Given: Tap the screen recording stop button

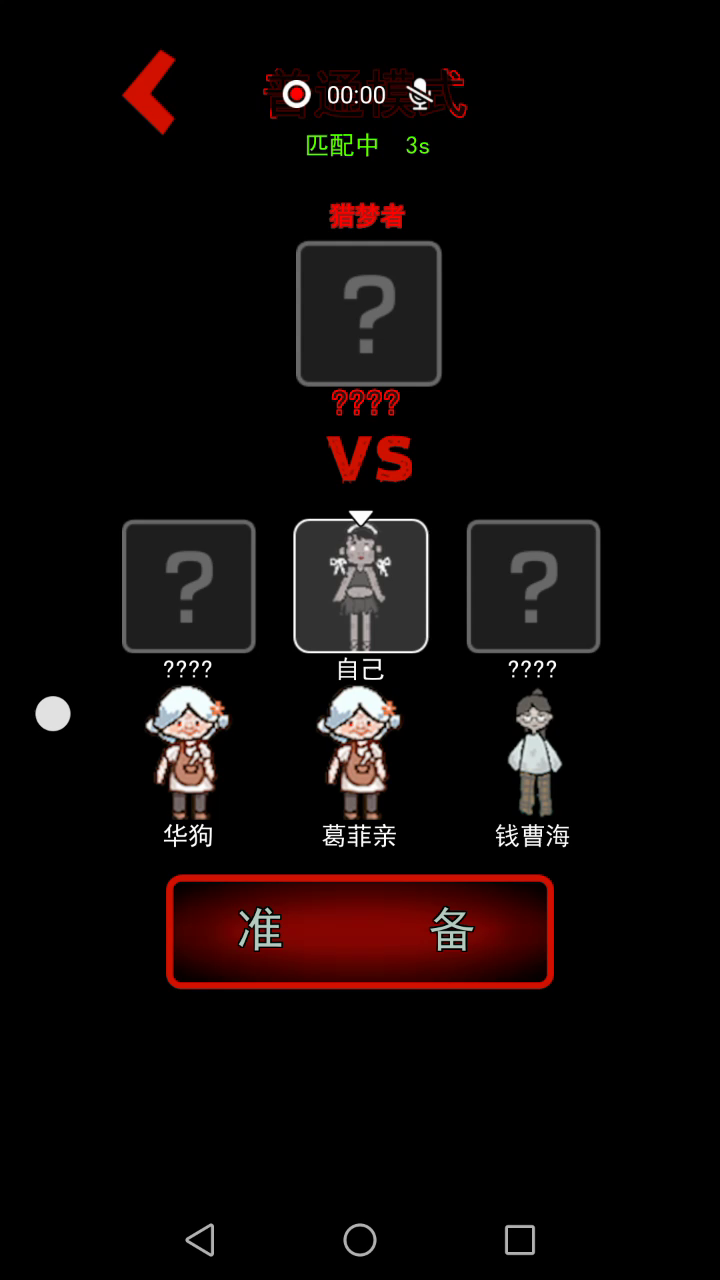Looking at the screenshot, I should [296, 94].
